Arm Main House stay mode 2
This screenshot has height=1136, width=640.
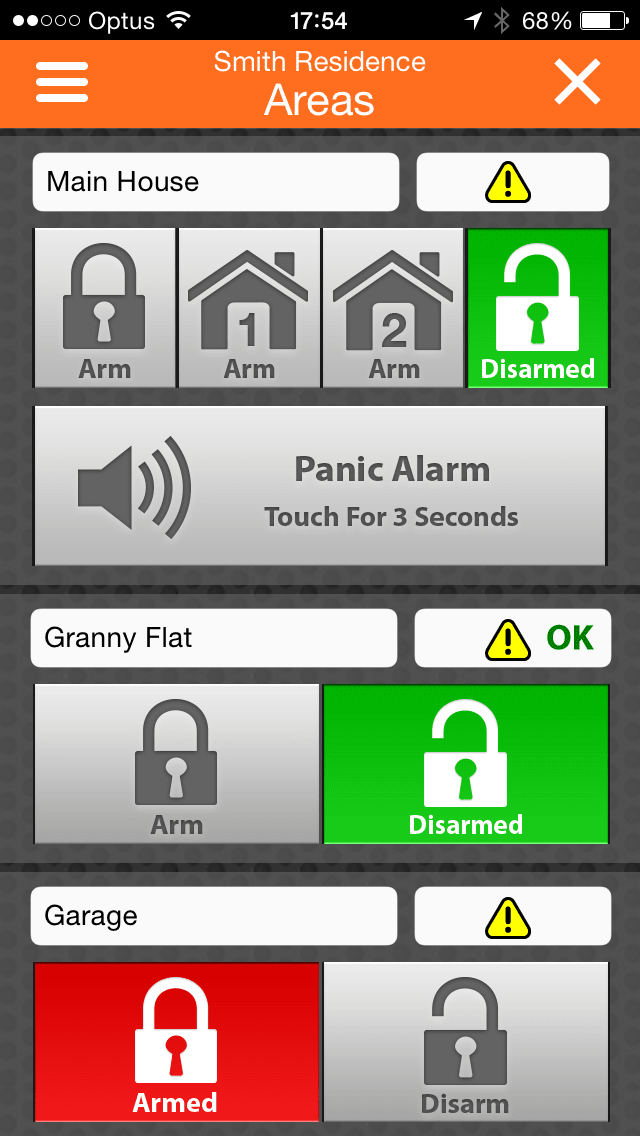pos(393,308)
